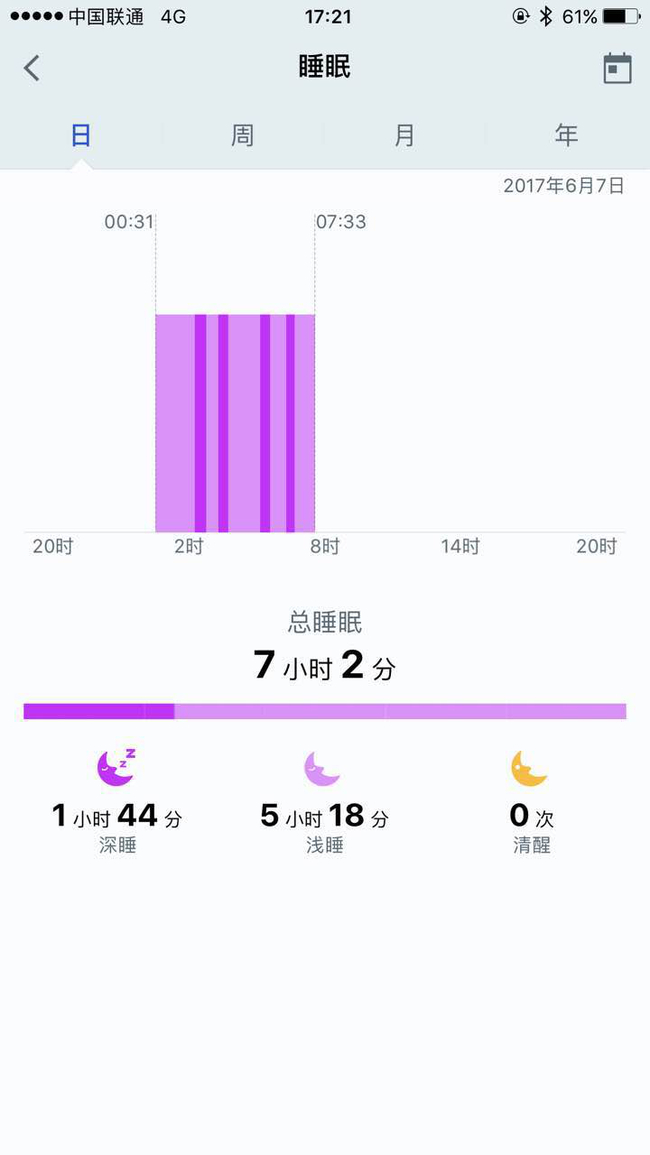The image size is (650, 1155).
Task: Switch to the 周 (week) tab
Action: [243, 135]
